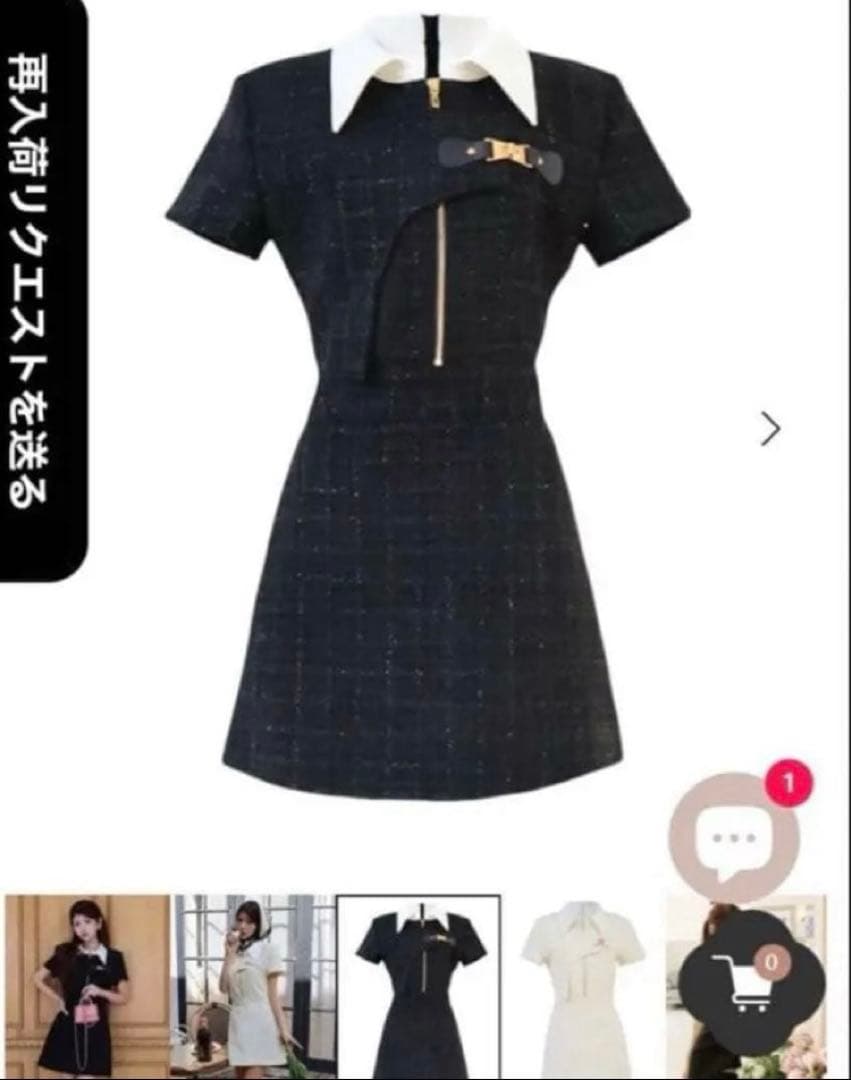Screen dimensions: 851x1080
Task: Show the next product photo with the chevron
Action: [771, 428]
